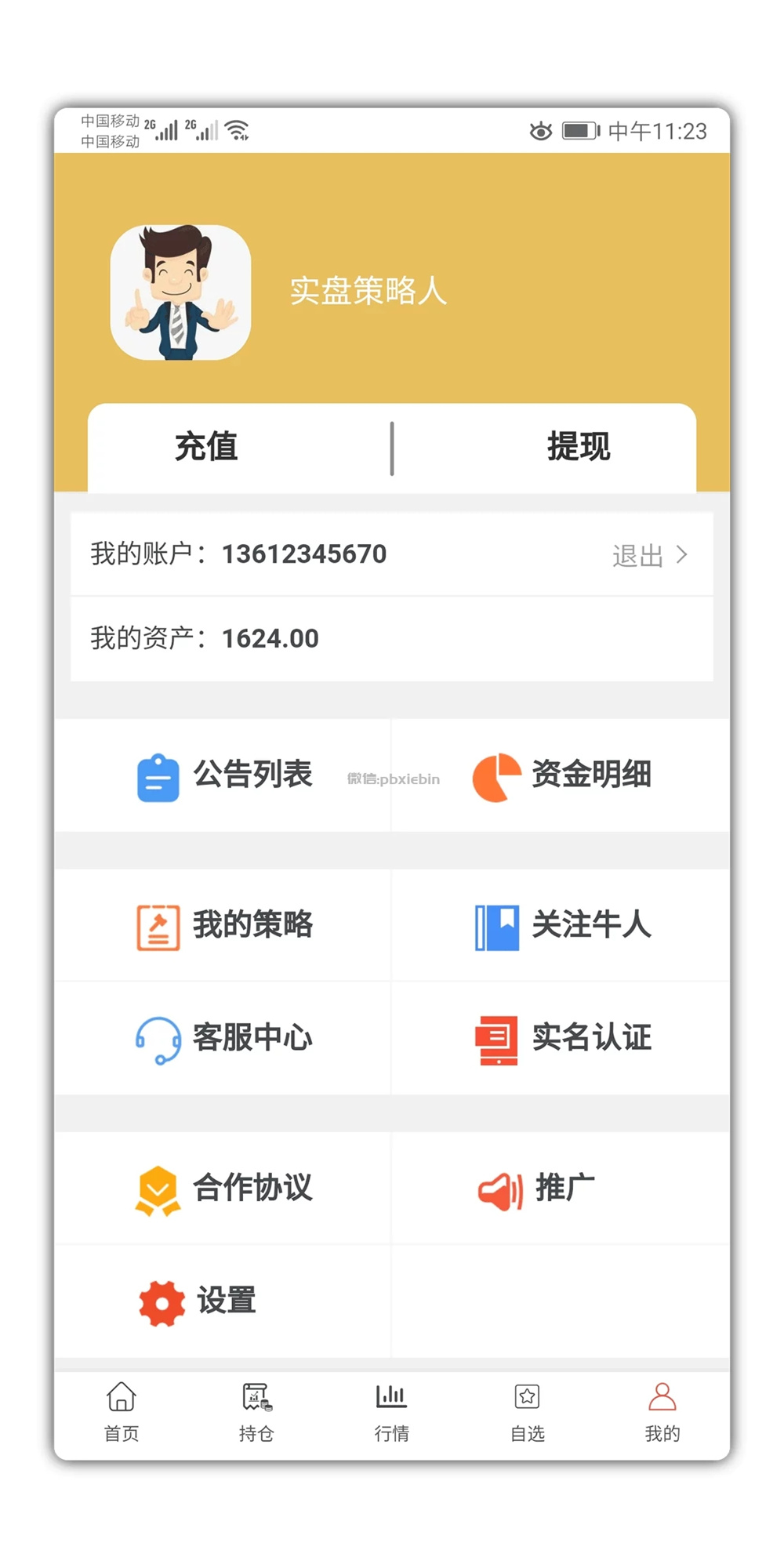Start 实名认证 real-name verification icon
This screenshot has width=784, height=1568.
coord(495,1037)
